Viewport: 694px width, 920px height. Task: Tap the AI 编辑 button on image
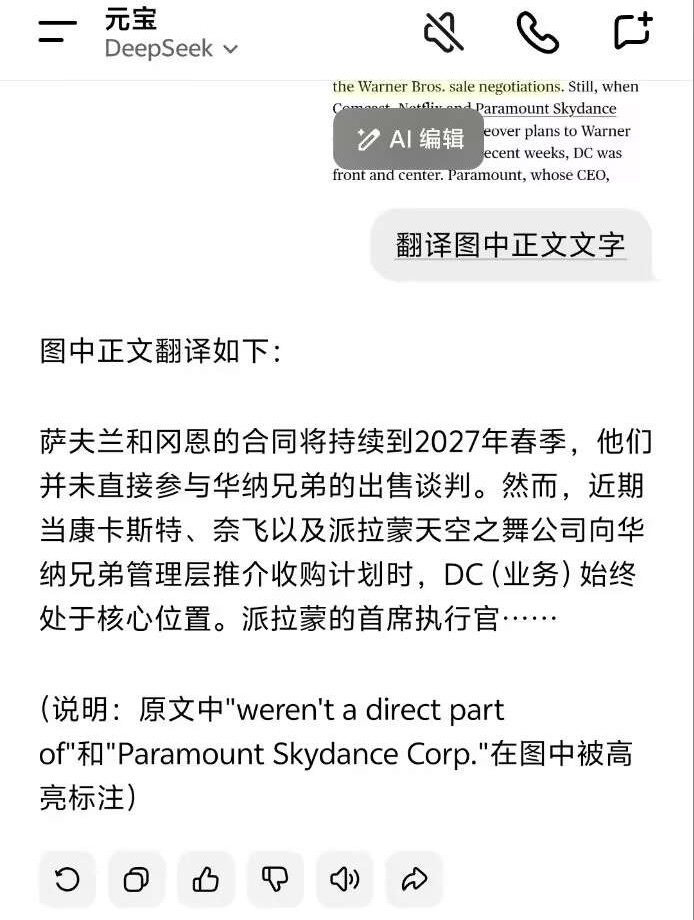click(410, 139)
